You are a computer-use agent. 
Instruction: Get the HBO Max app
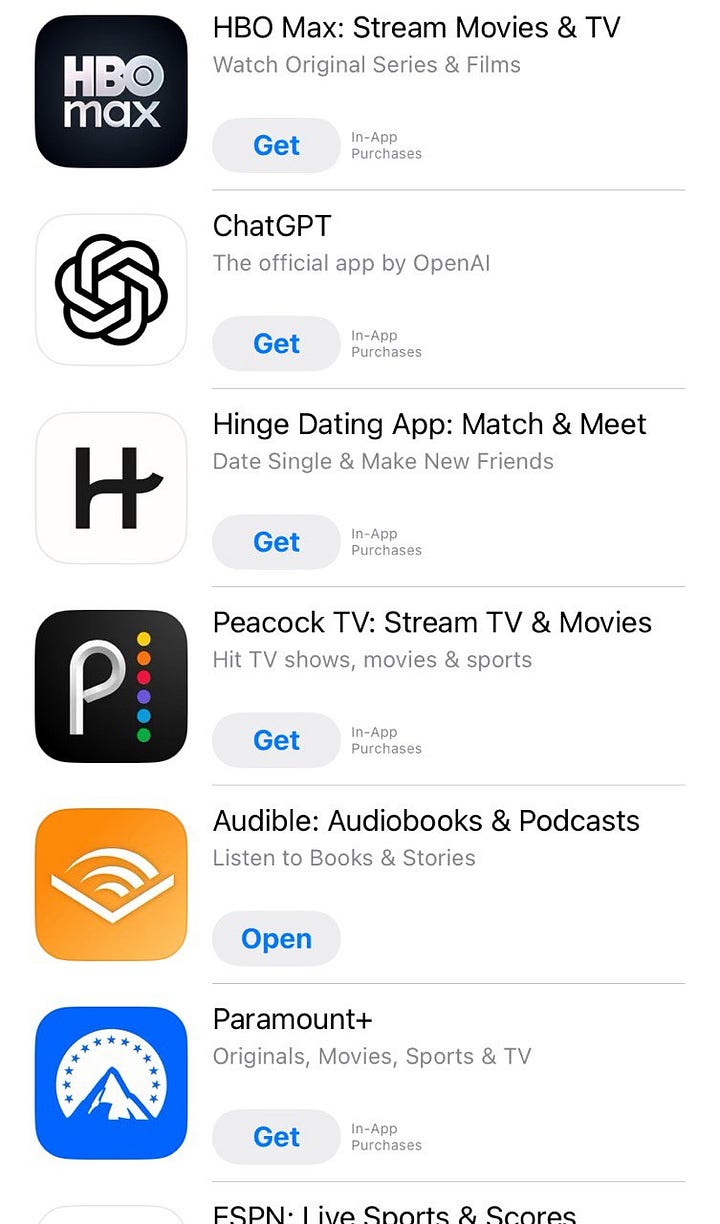[276, 146]
